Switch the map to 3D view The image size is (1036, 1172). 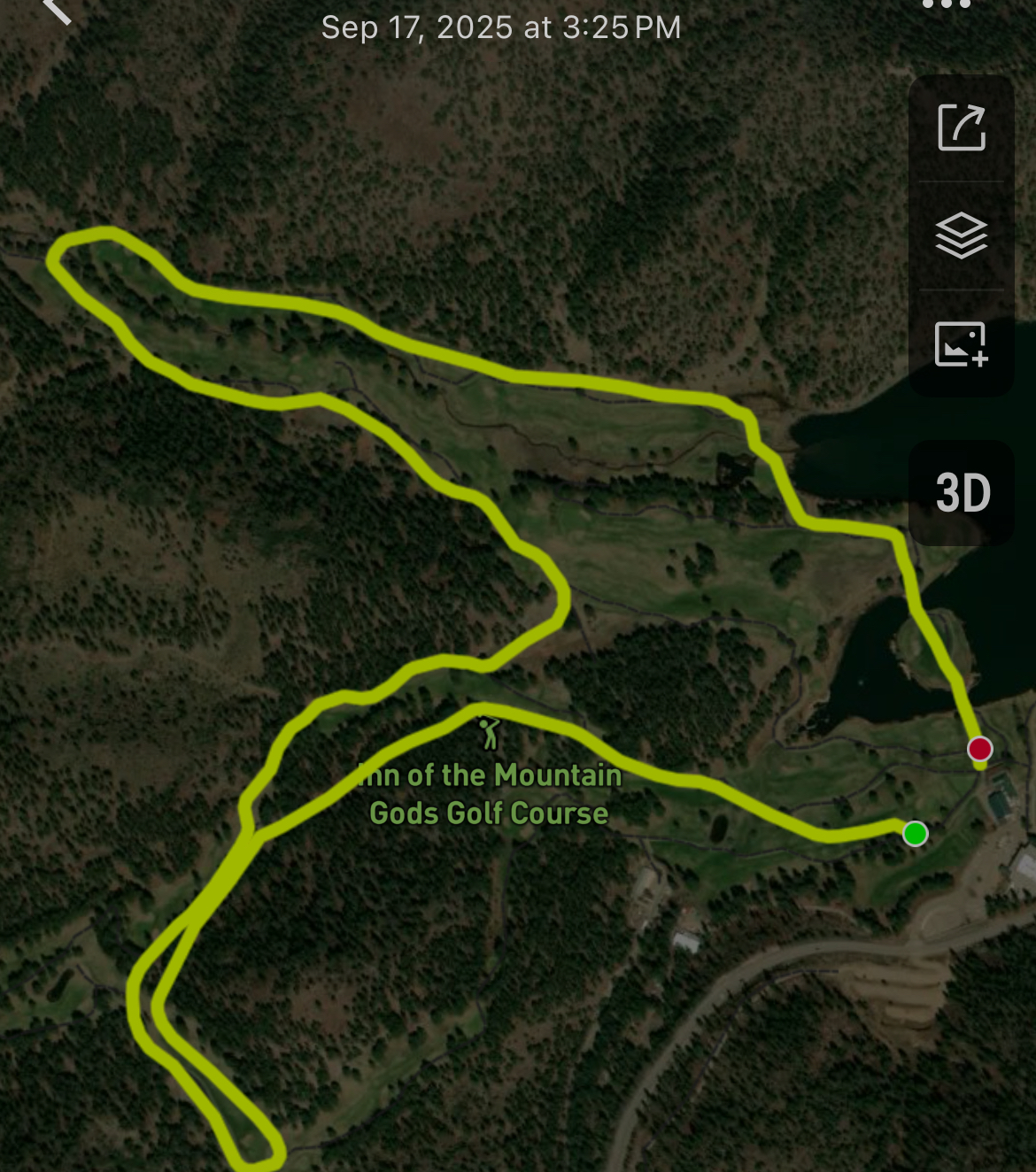(963, 493)
